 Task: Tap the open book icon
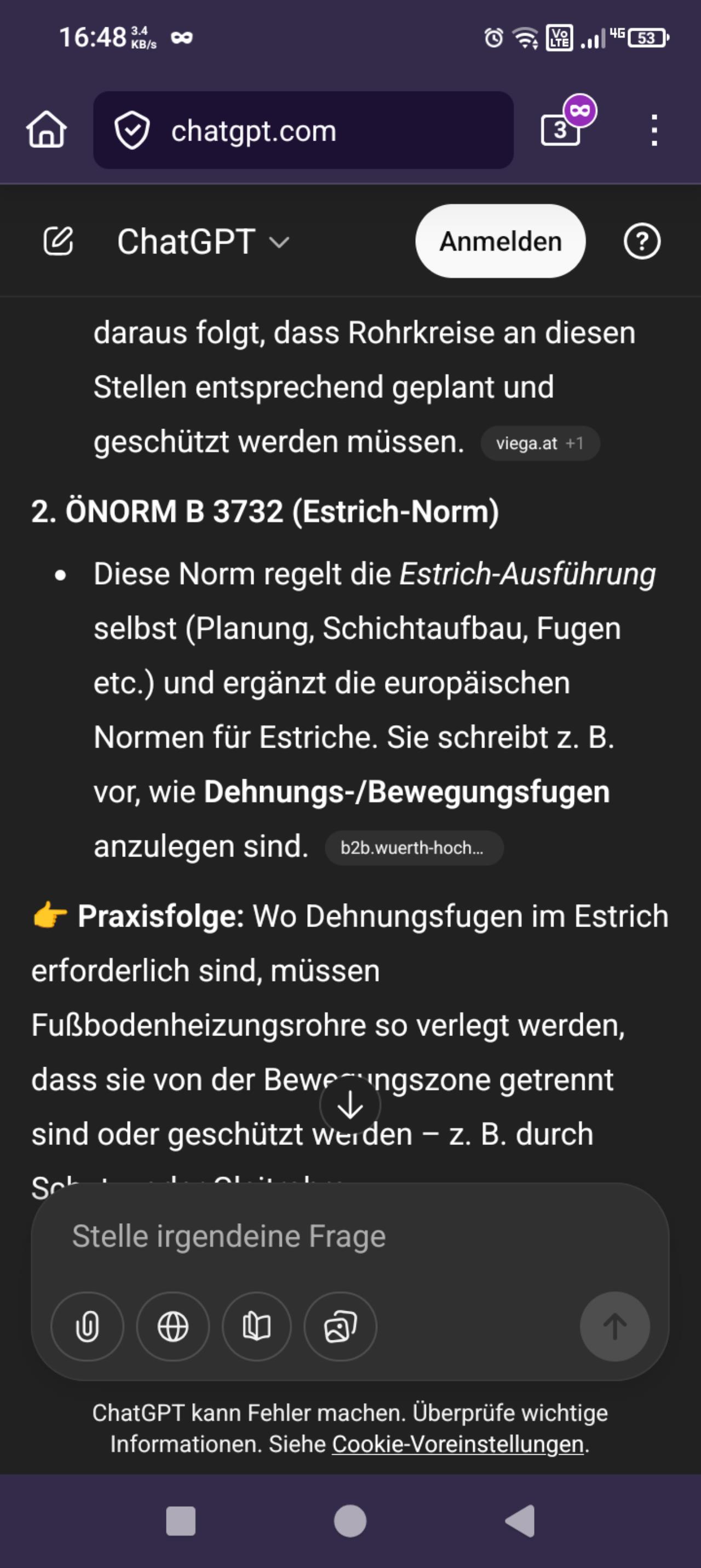(x=256, y=1326)
